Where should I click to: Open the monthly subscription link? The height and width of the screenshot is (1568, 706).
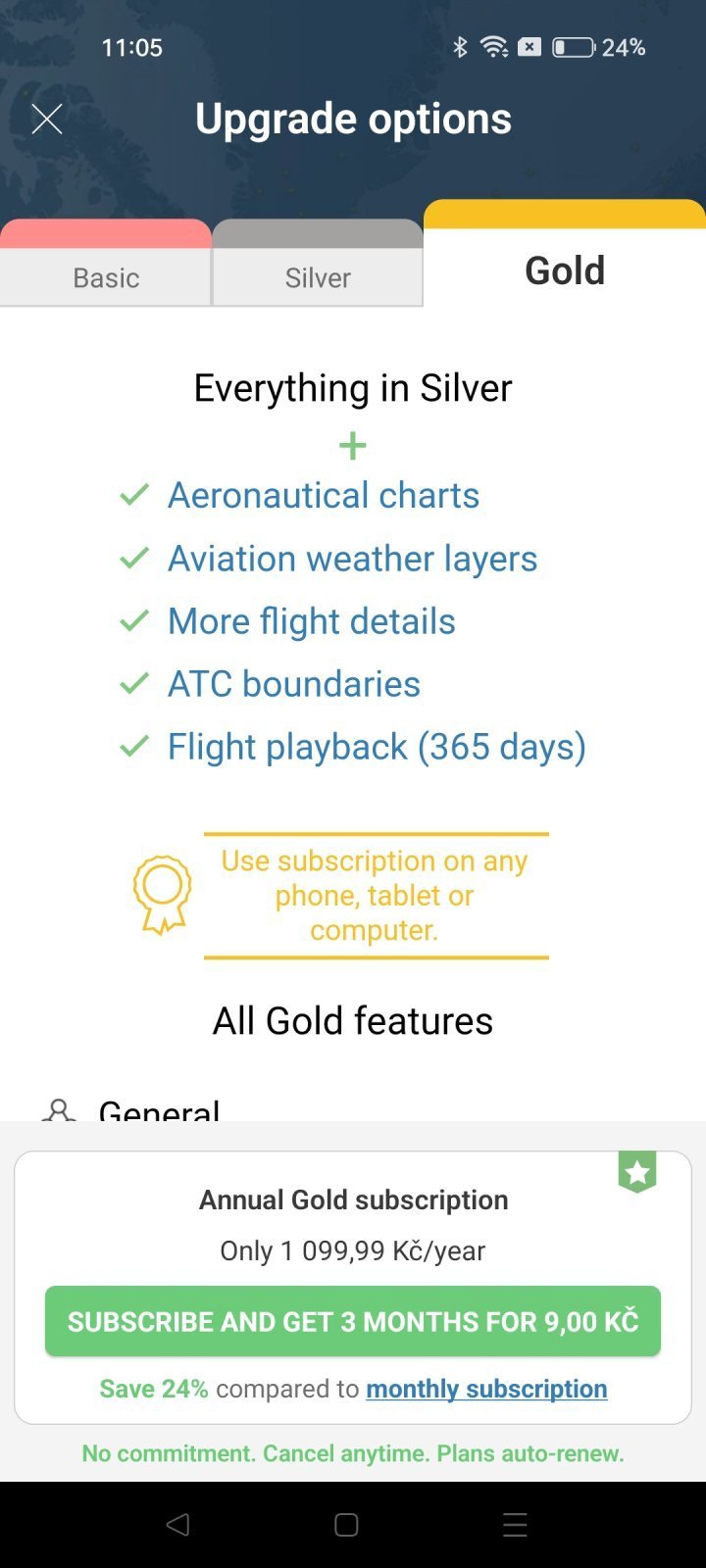486,1389
